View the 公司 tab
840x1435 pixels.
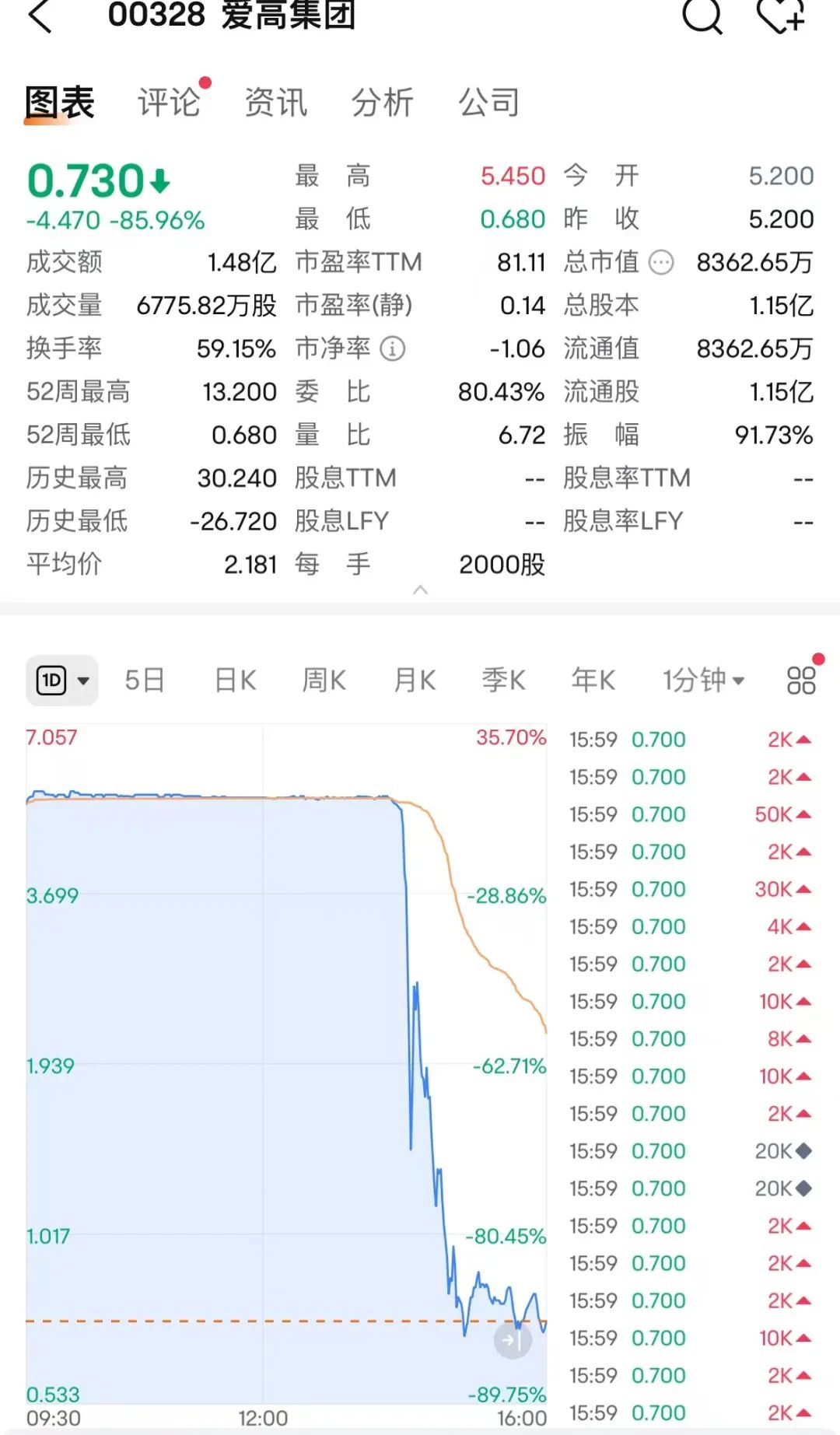pyautogui.click(x=488, y=103)
